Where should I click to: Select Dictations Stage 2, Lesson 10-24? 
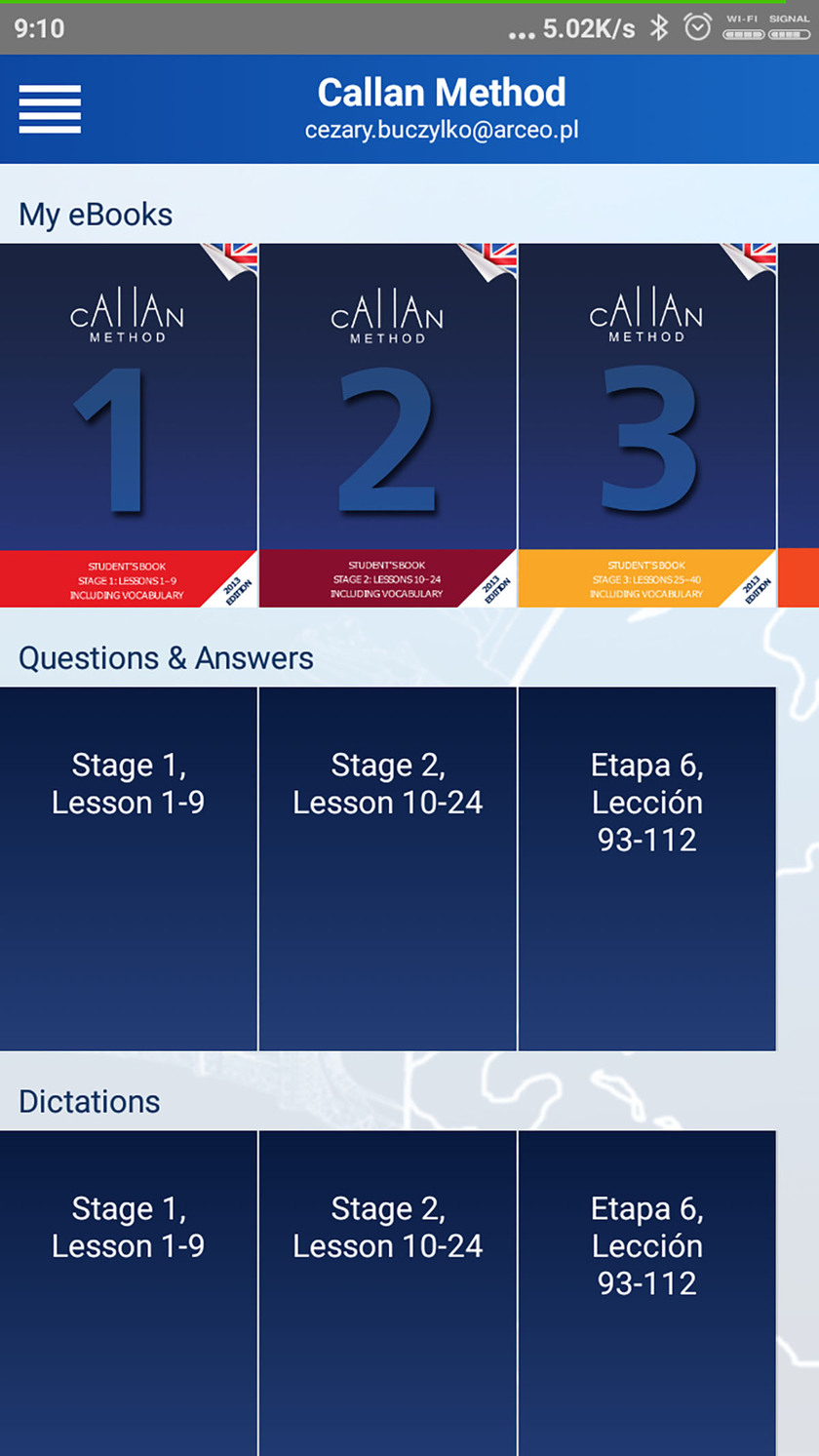(387, 1292)
